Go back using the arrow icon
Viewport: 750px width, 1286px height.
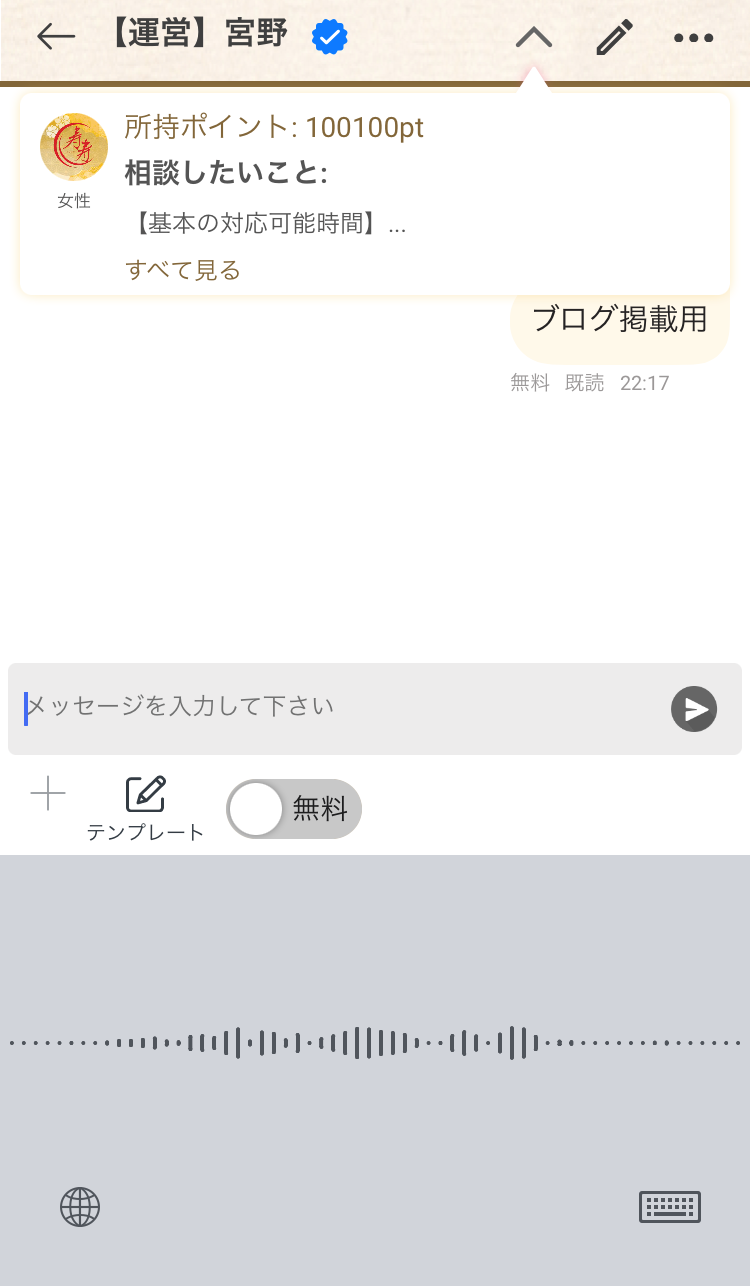(56, 37)
